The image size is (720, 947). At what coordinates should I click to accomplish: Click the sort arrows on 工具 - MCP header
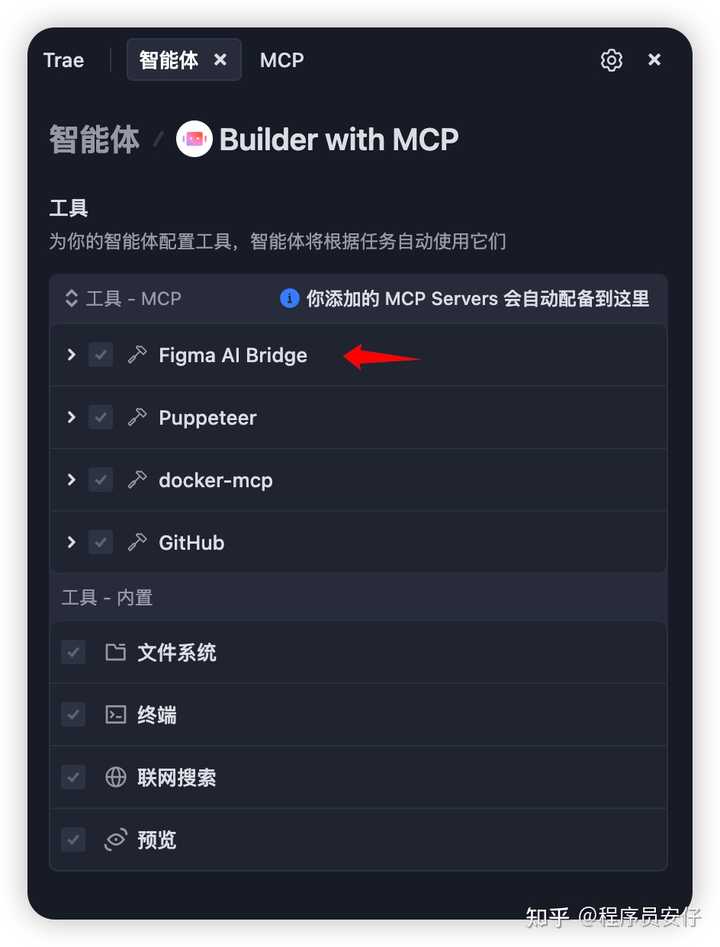tap(71, 298)
